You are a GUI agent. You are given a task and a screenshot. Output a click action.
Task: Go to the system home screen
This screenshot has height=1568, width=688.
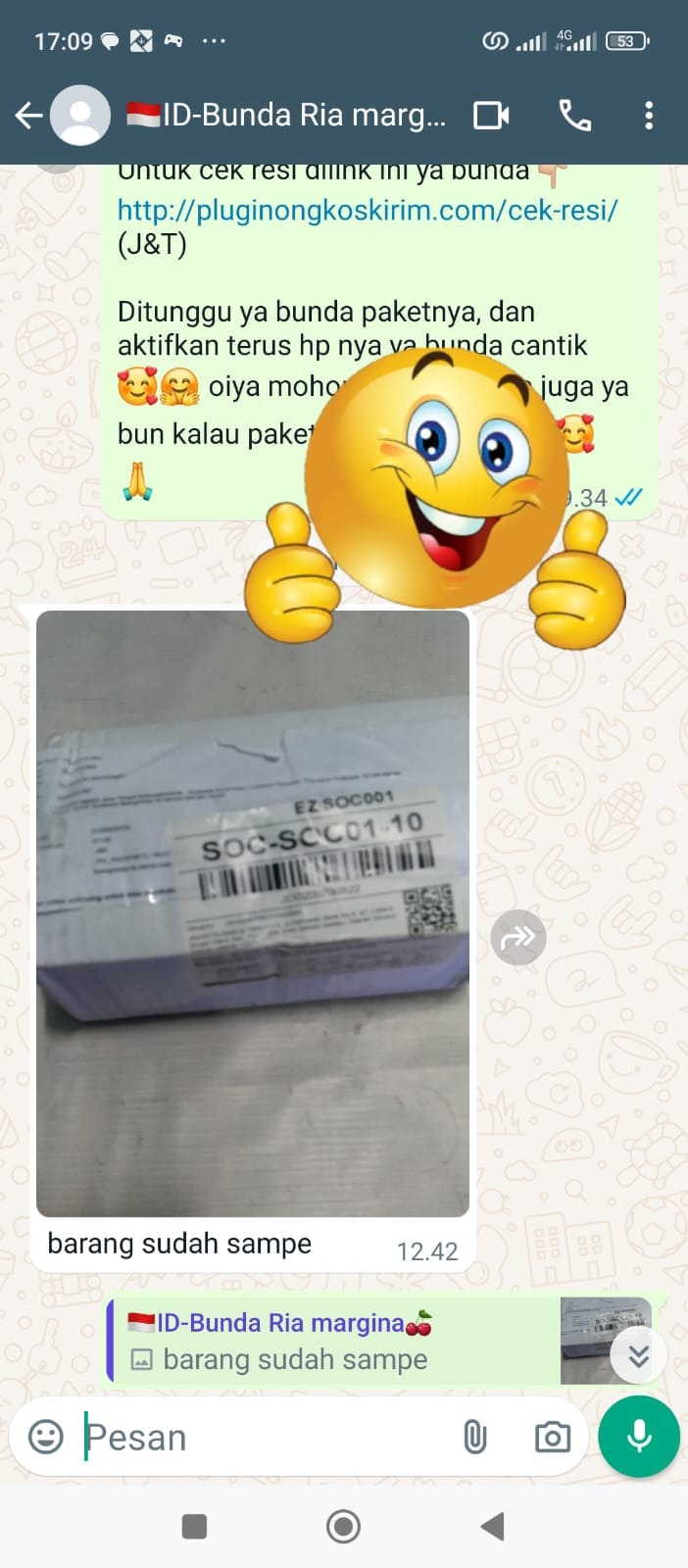(x=343, y=1526)
